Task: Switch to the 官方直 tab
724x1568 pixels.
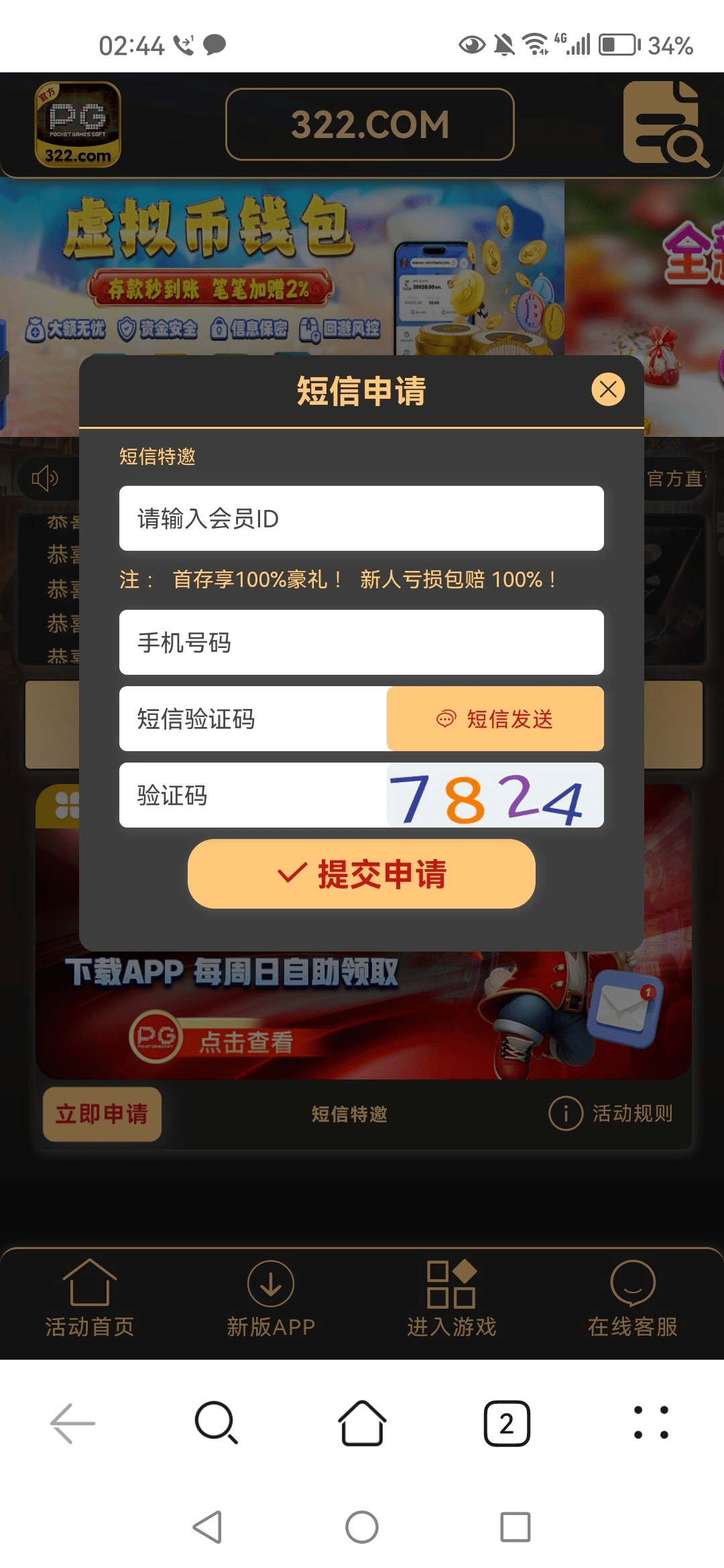Action: point(677,478)
